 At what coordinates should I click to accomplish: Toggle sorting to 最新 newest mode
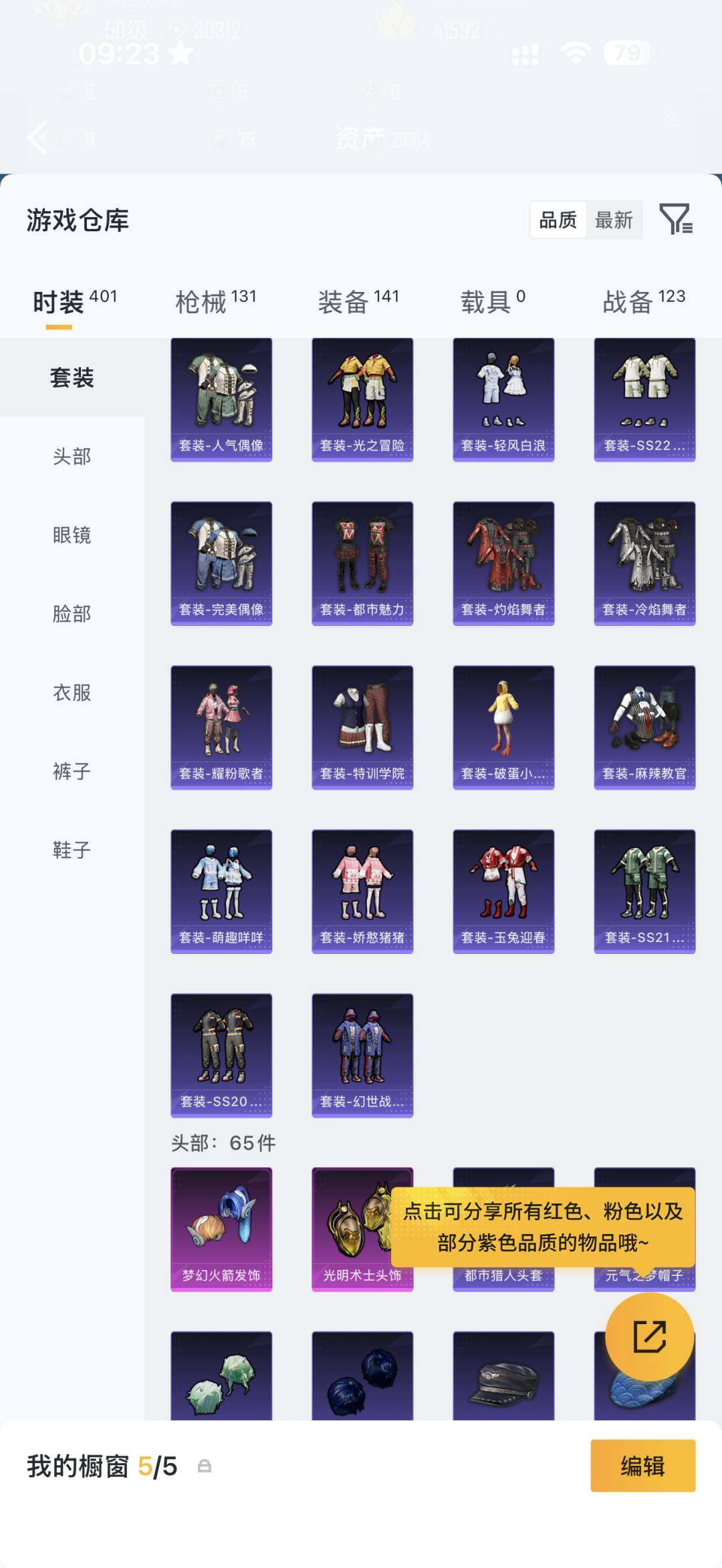point(613,220)
